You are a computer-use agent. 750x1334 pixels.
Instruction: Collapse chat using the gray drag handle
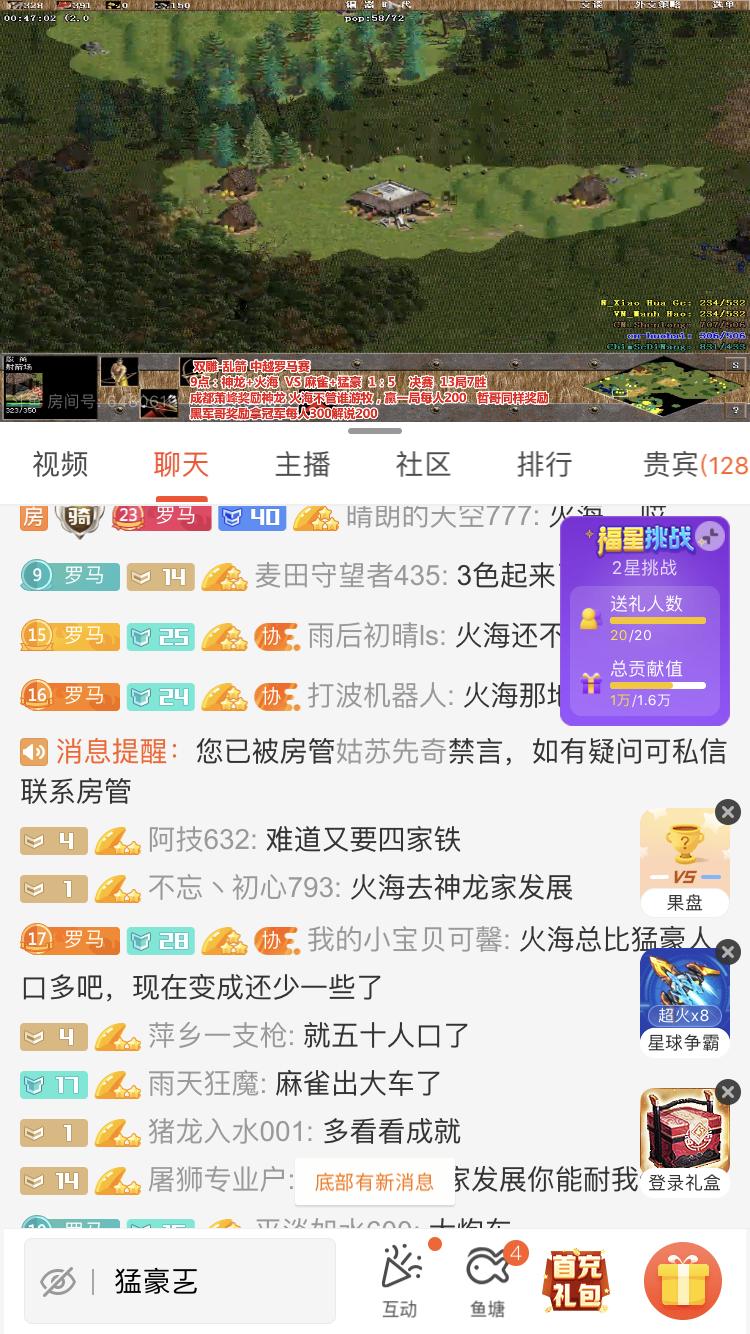coord(375,431)
